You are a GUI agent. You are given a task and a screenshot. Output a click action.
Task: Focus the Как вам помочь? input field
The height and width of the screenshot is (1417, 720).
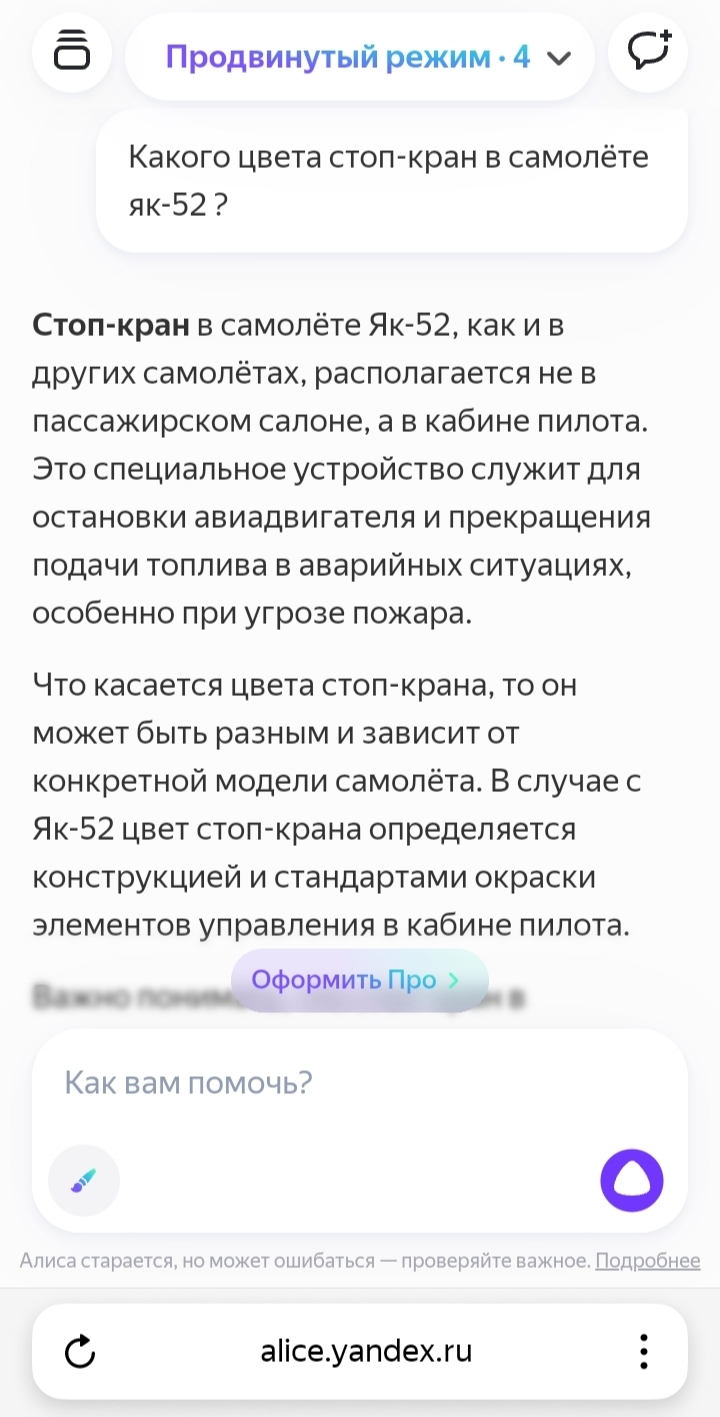pos(360,1083)
